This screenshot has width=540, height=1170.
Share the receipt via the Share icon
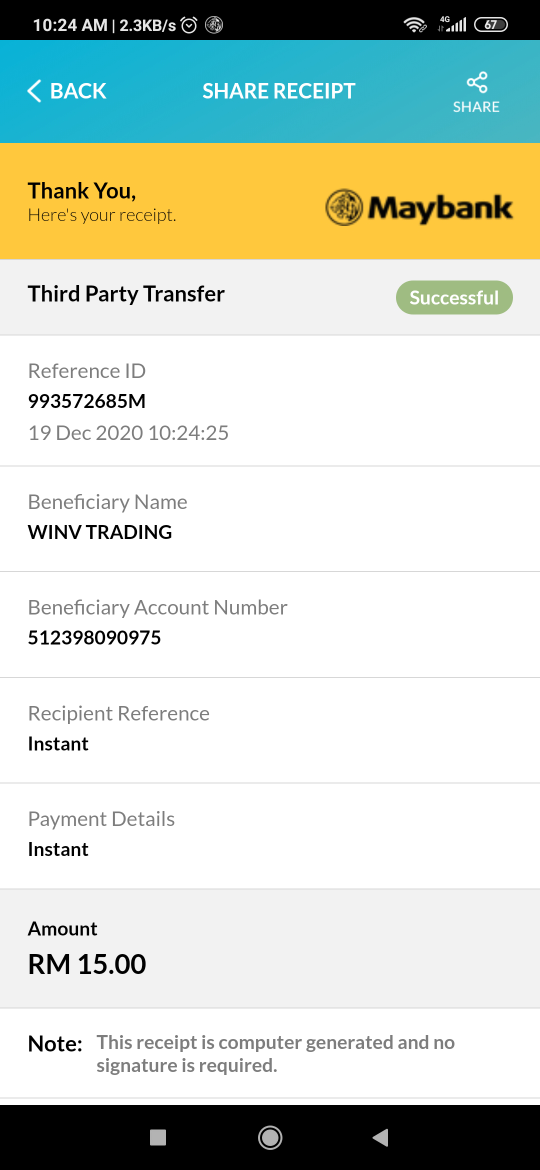(x=476, y=93)
